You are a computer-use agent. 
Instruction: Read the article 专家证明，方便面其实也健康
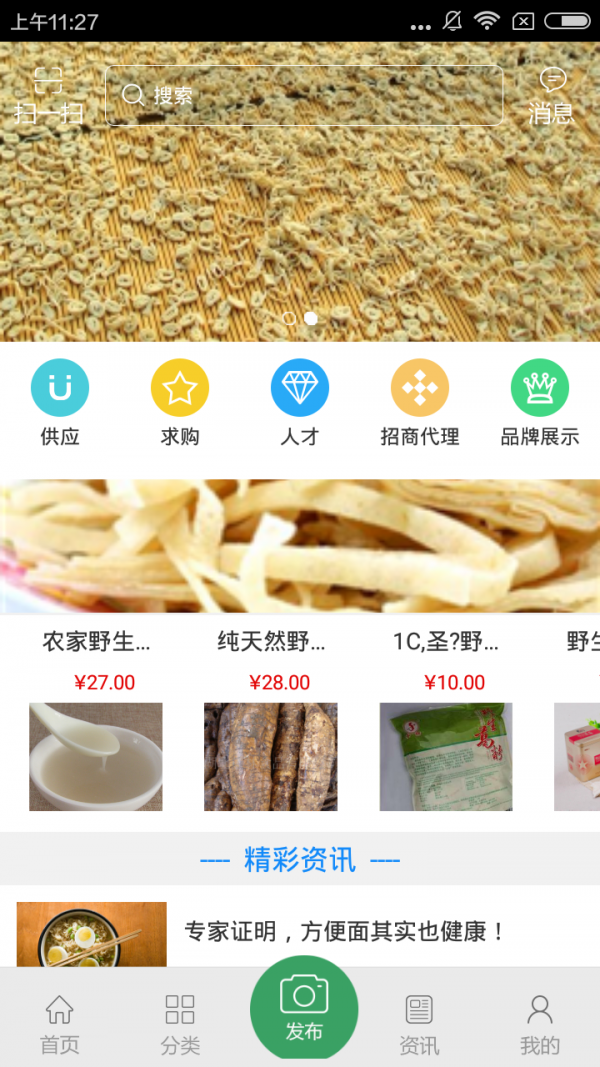tap(345, 932)
